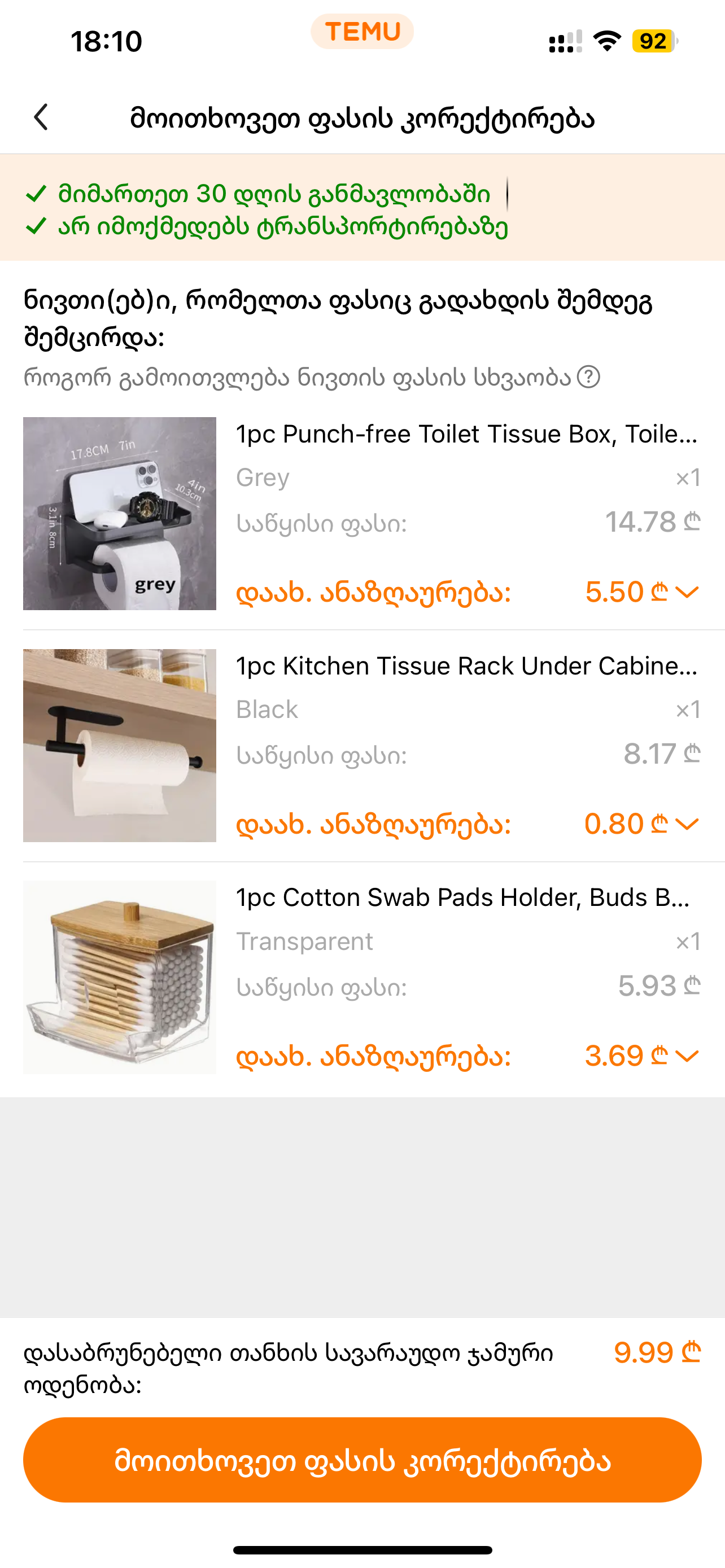Expand the 0.80 ₾ refund details
Screen dimensions: 725x1568
click(x=687, y=824)
